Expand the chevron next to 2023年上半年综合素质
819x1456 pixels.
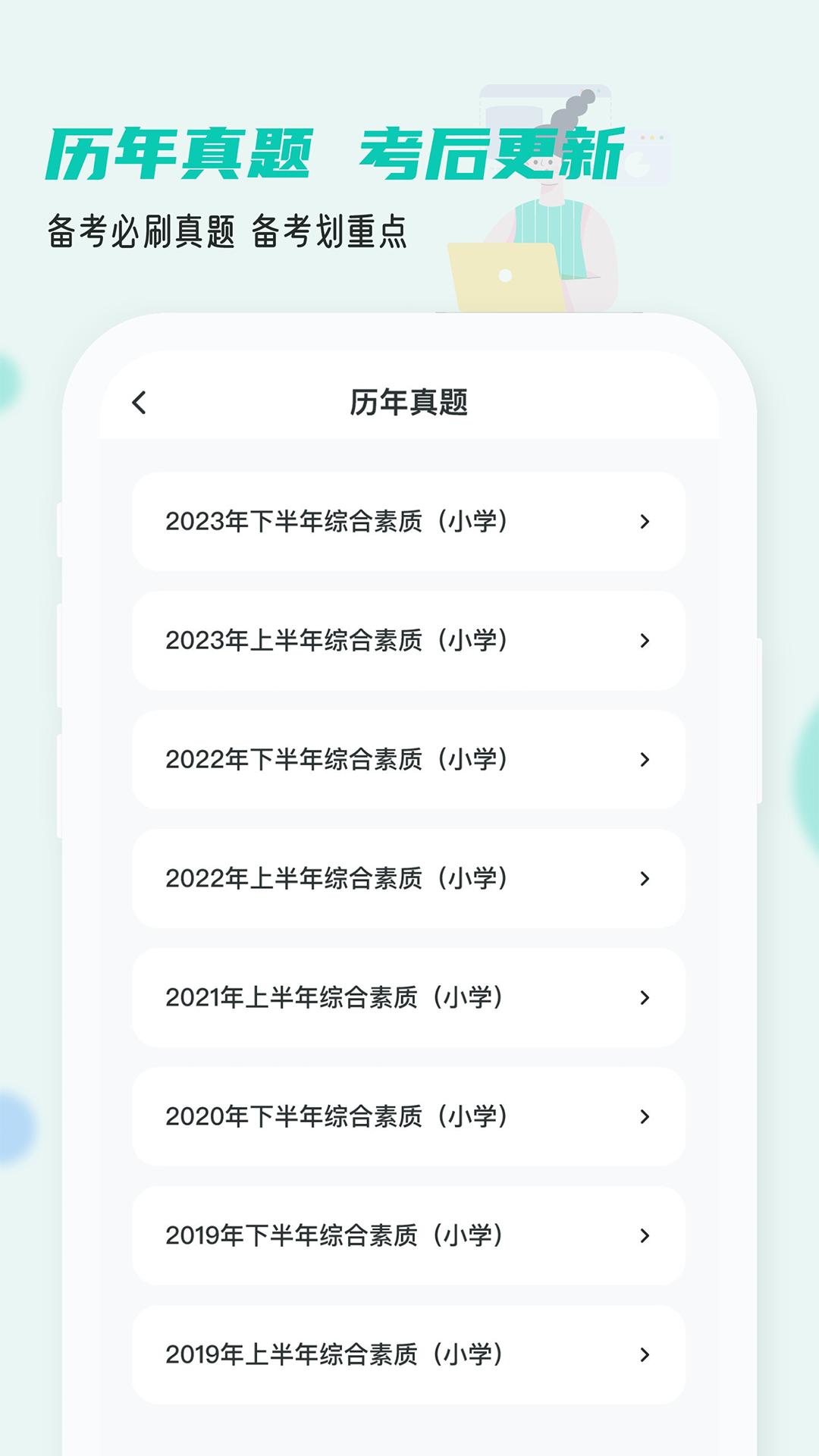point(645,640)
